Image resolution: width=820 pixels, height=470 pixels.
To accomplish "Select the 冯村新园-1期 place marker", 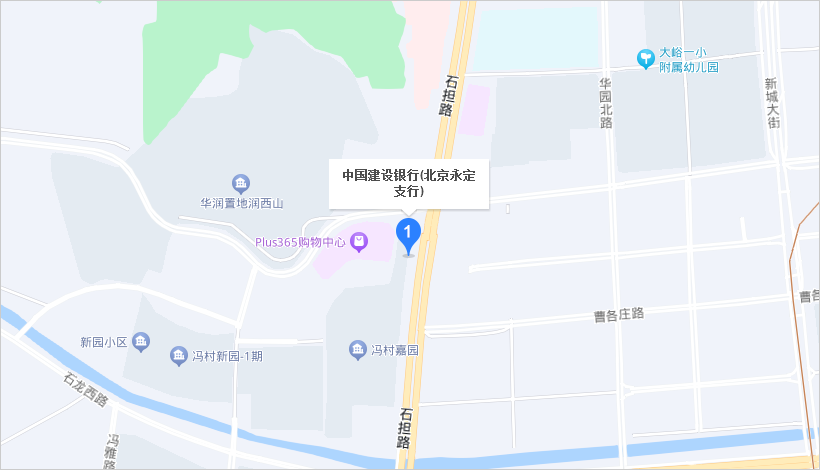I will (x=178, y=356).
